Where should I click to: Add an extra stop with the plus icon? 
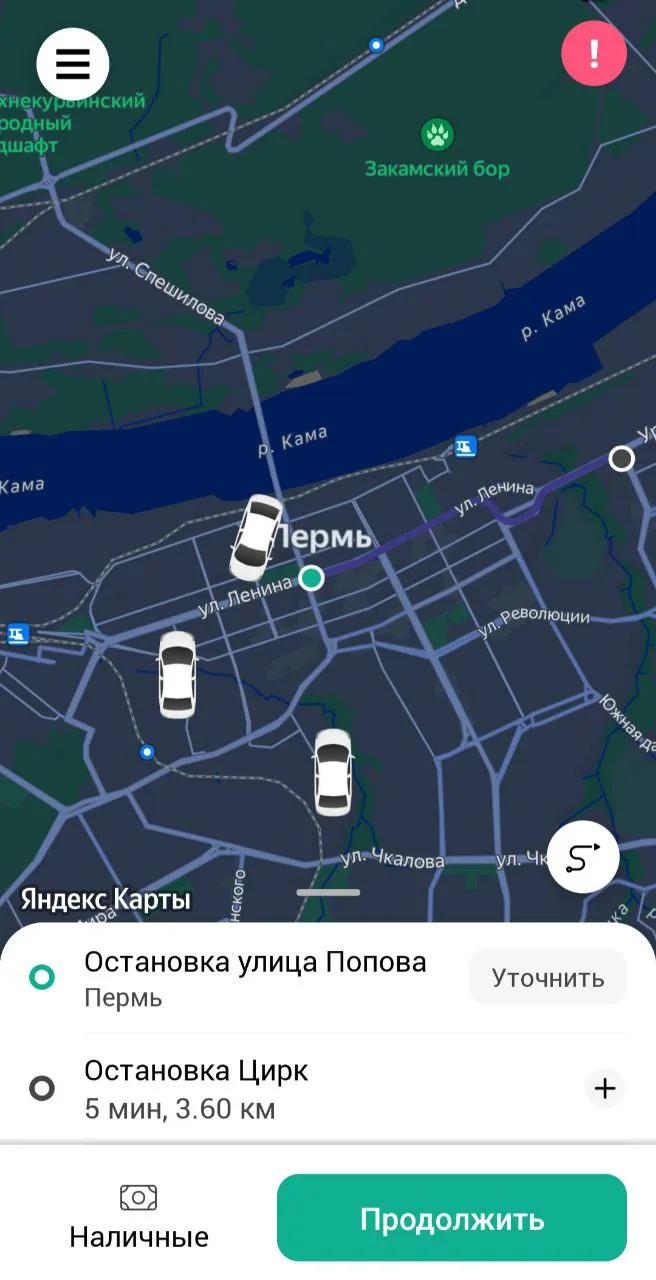604,1088
